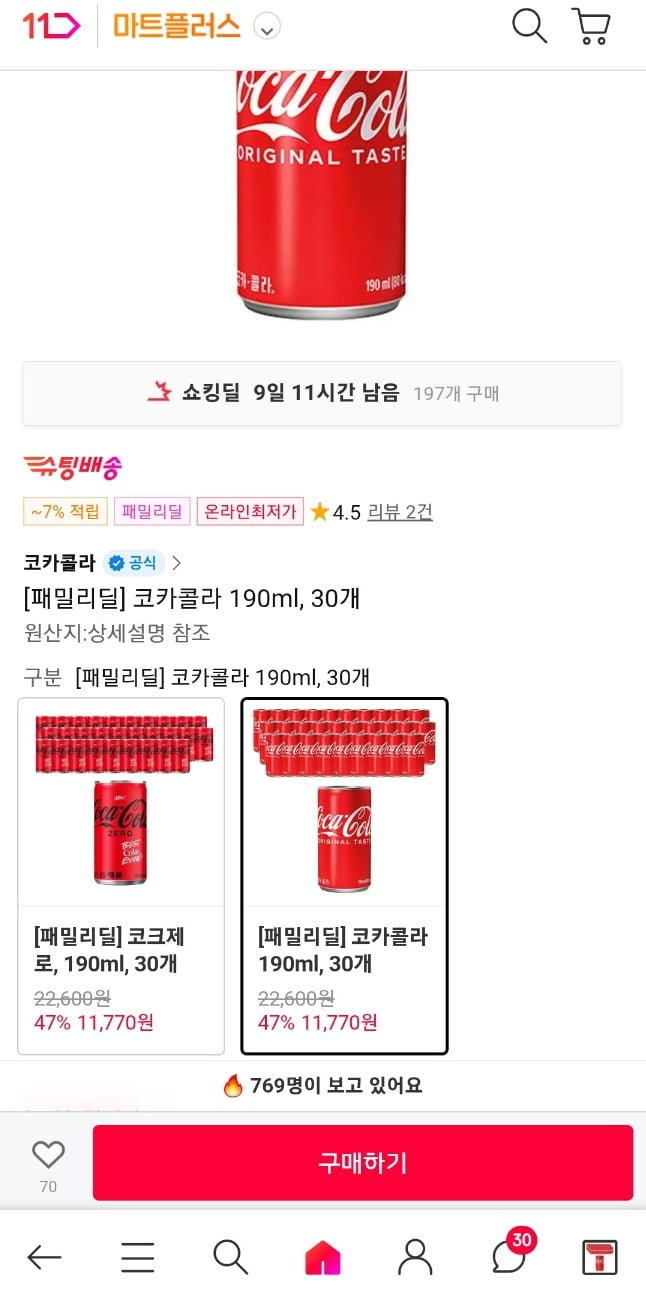Go to the 11st logo home
This screenshot has width=646, height=1300.
51,26
